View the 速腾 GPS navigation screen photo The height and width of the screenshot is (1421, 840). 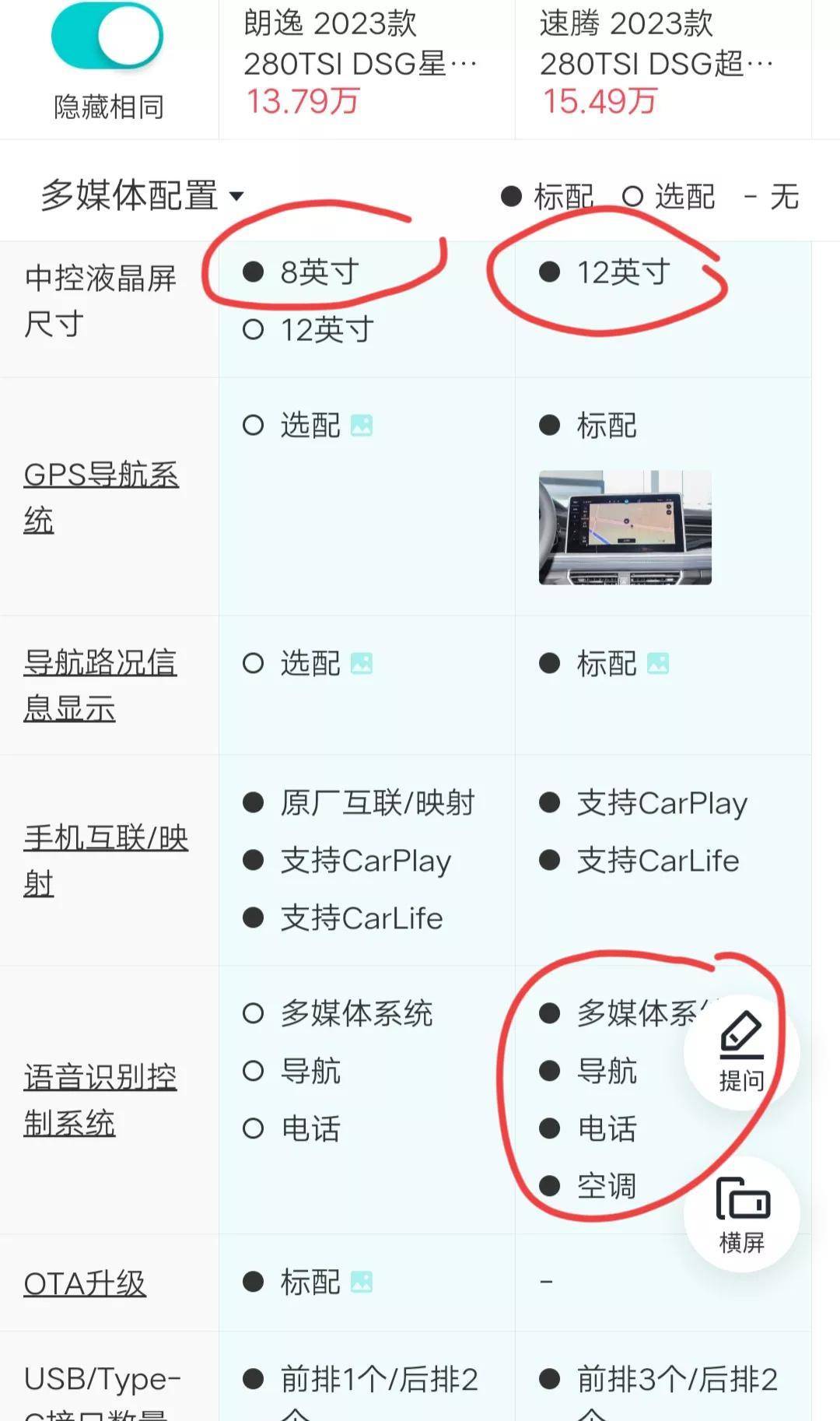point(625,527)
